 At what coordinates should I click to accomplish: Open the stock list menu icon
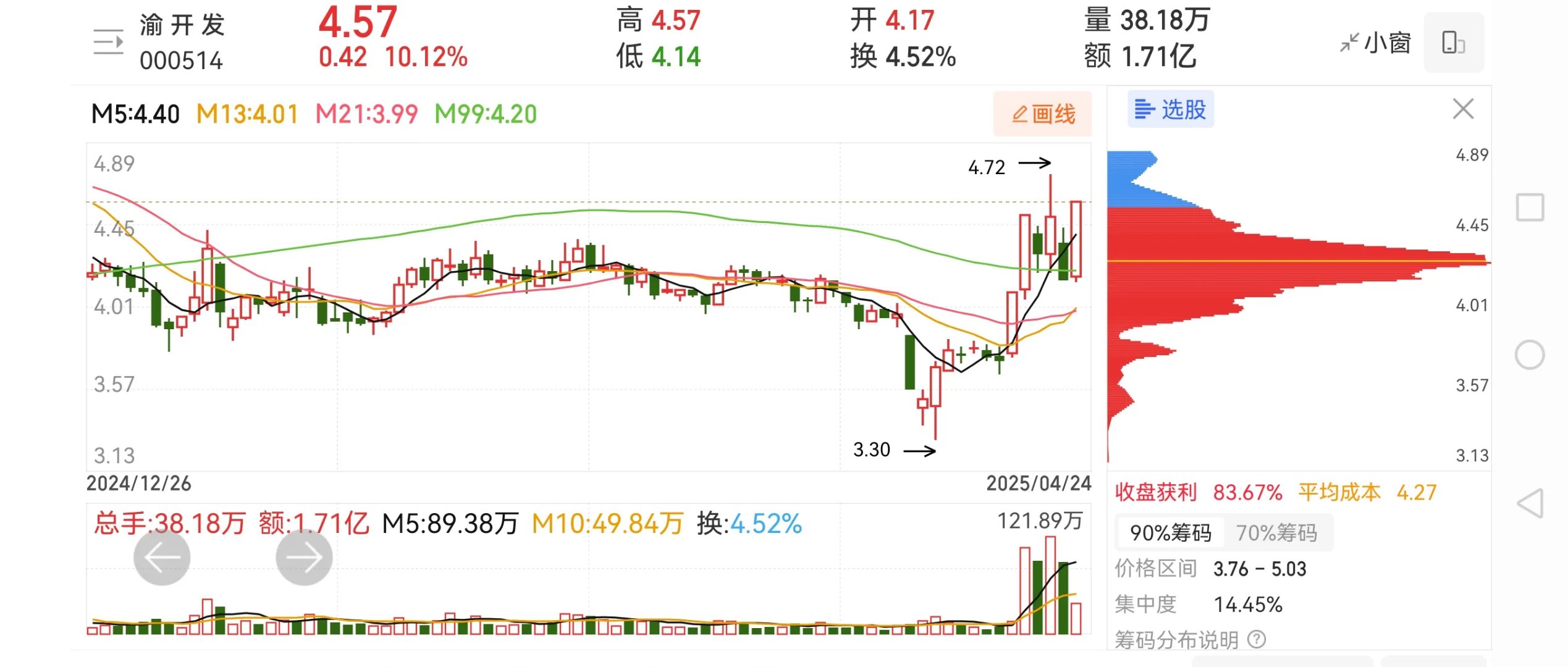click(108, 42)
